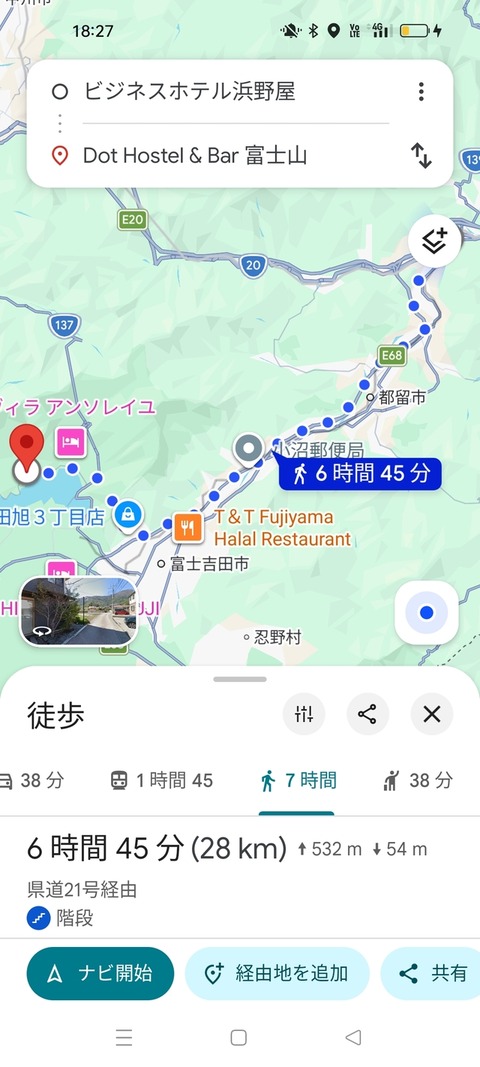Tap the 6 時間 45 分 route label
The image size is (480, 1067).
pyautogui.click(x=360, y=474)
